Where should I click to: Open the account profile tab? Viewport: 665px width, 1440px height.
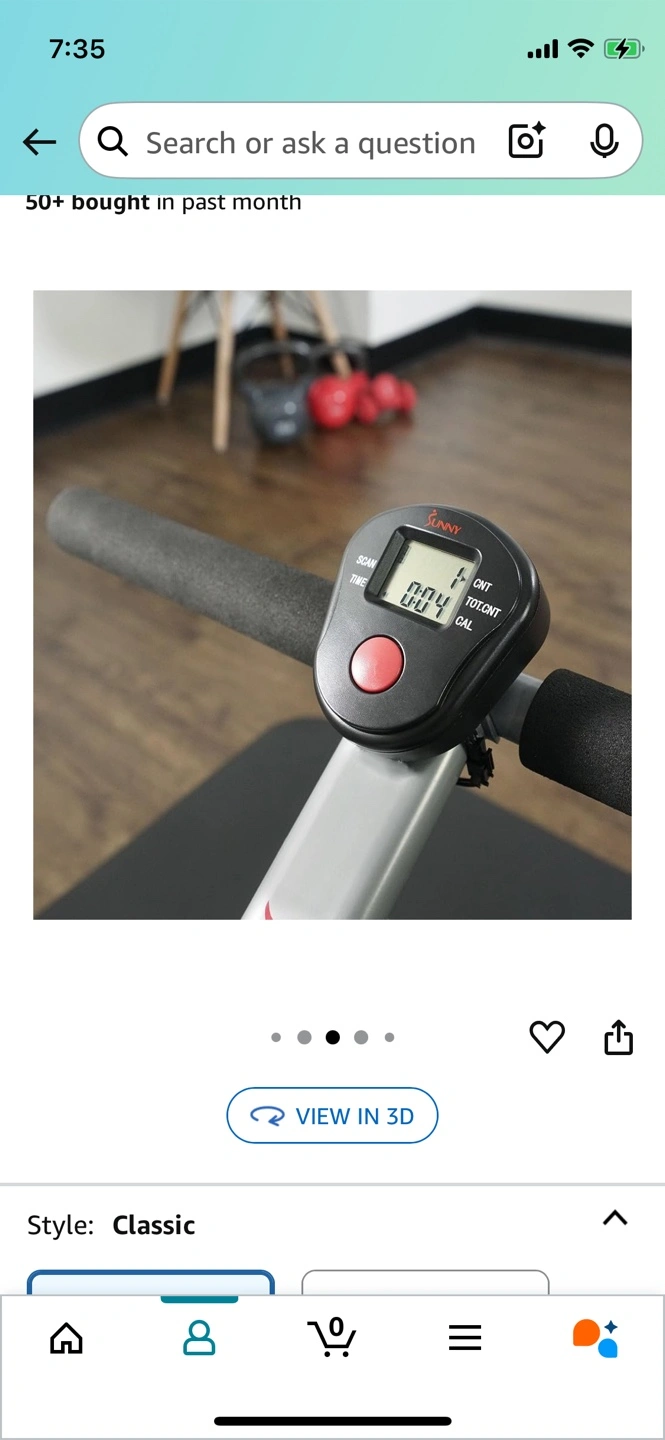tap(199, 1337)
